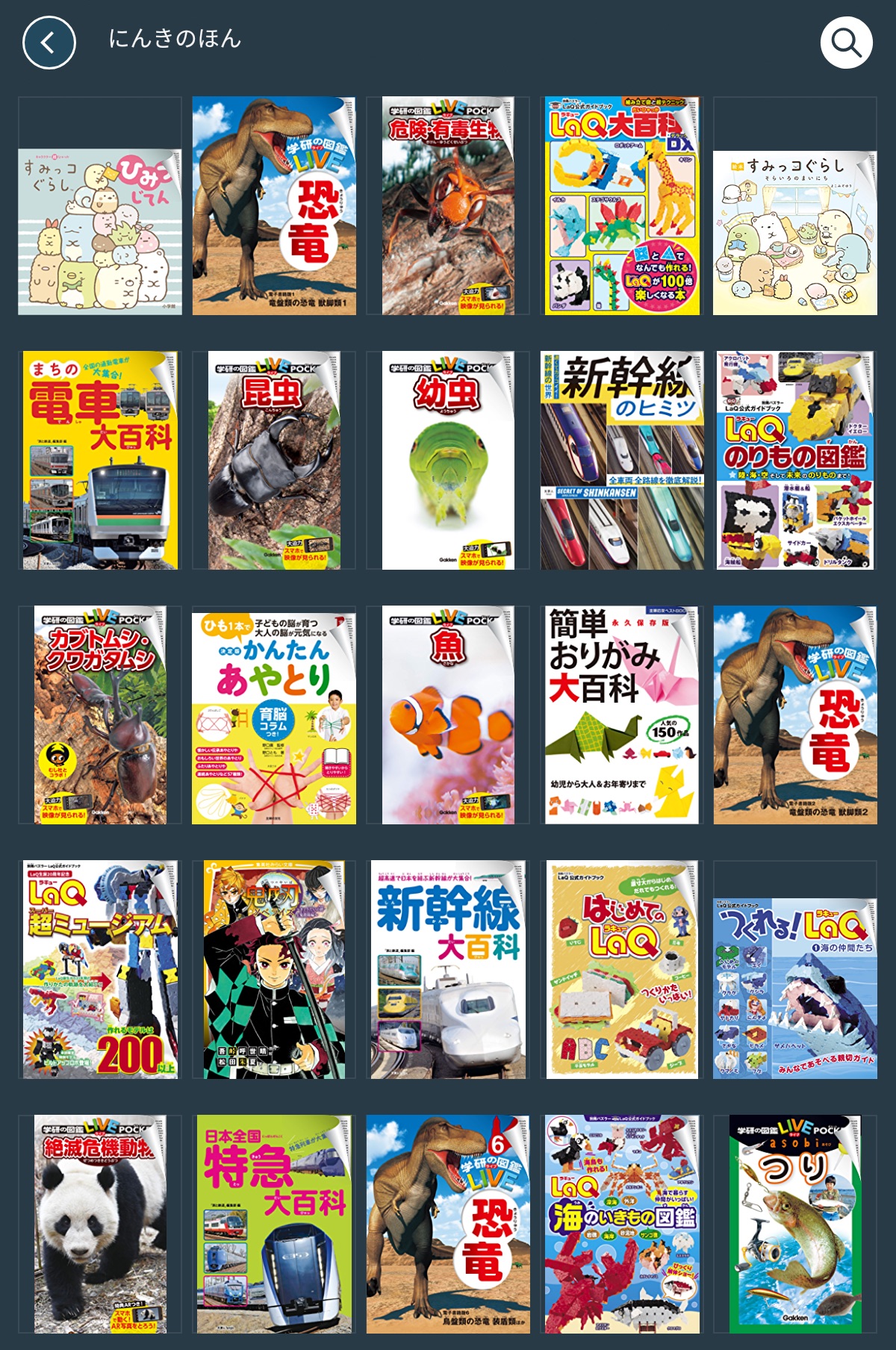Viewport: 896px width, 1350px height.
Task: Open the まちの電車大百科 book
Action: point(100,461)
